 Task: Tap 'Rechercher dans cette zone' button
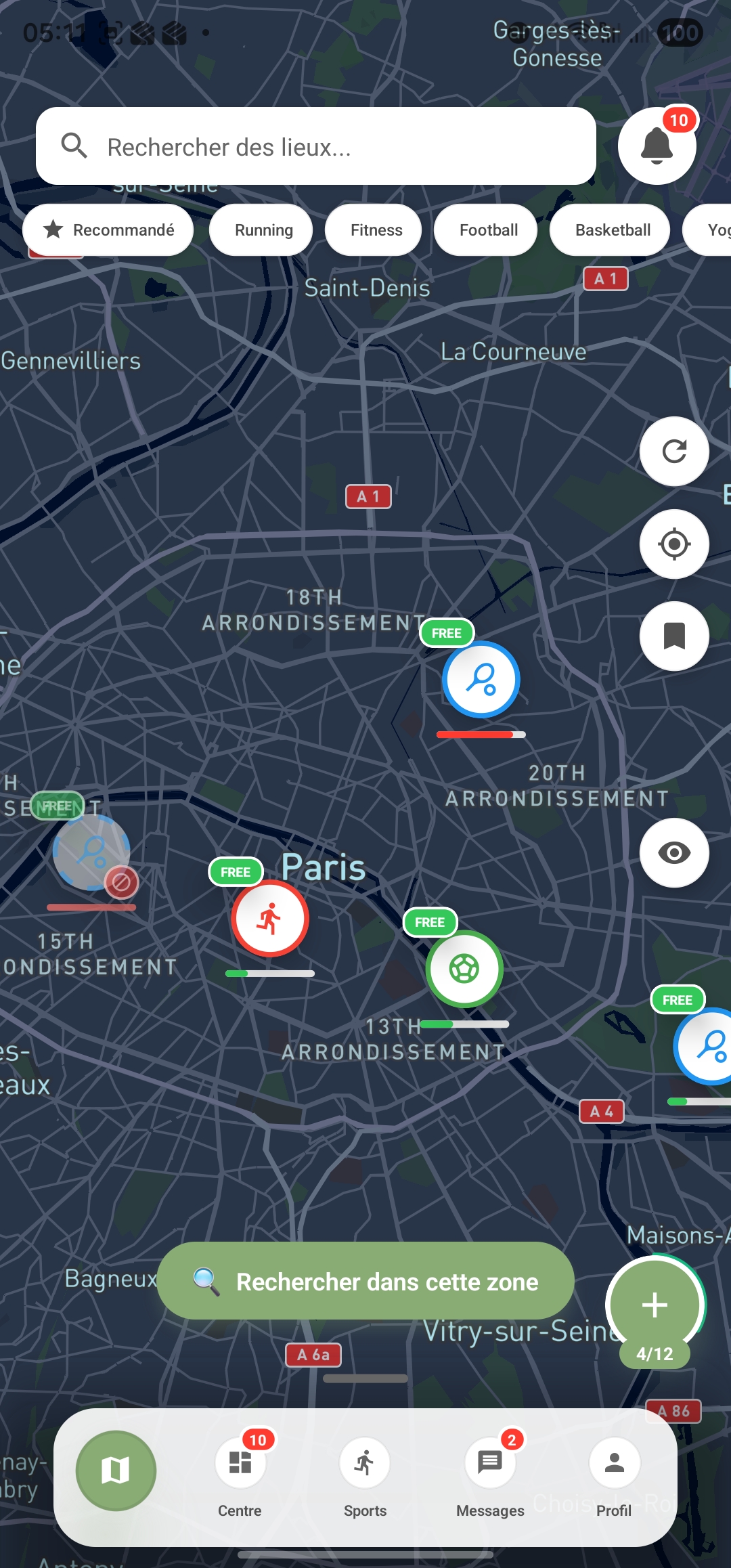click(365, 1281)
